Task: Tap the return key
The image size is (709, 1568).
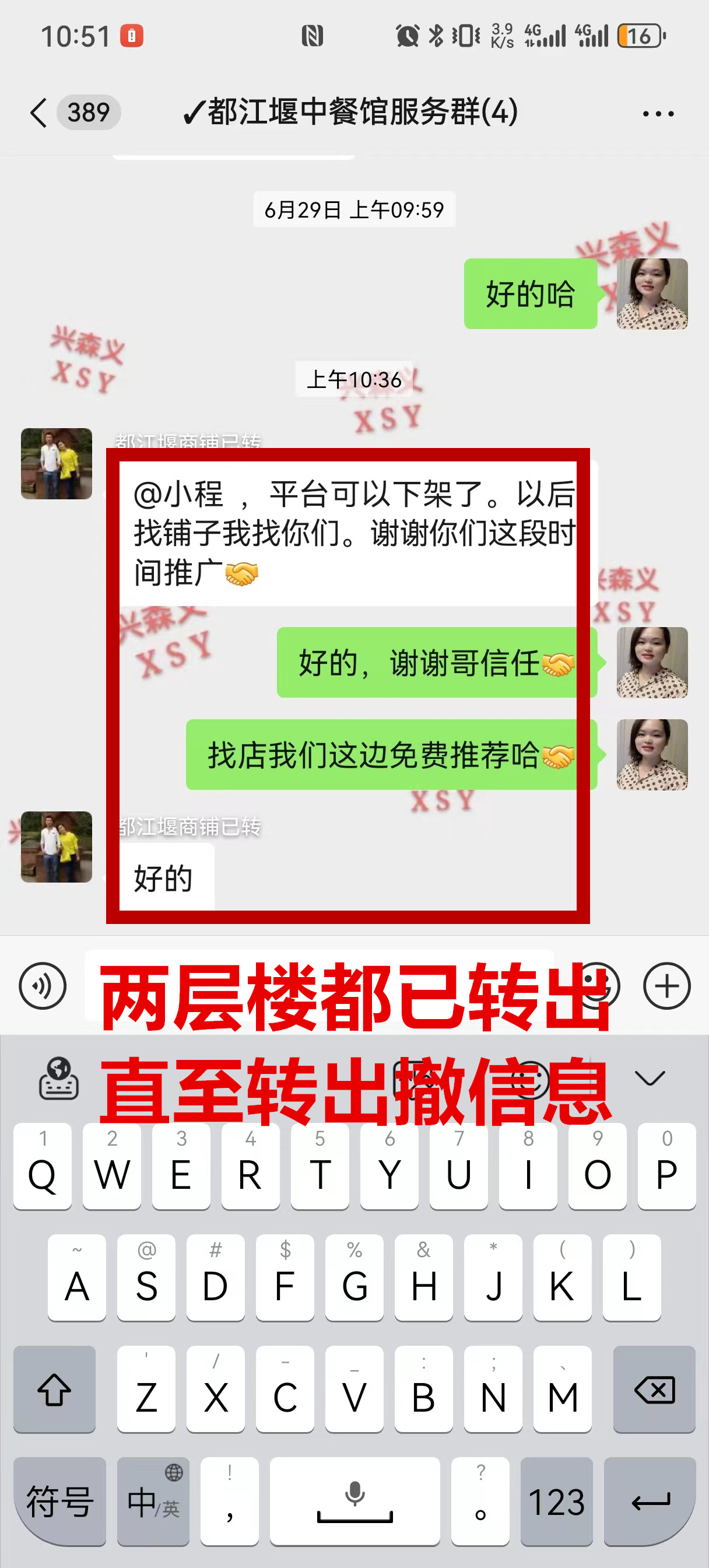Action: coord(650,1501)
